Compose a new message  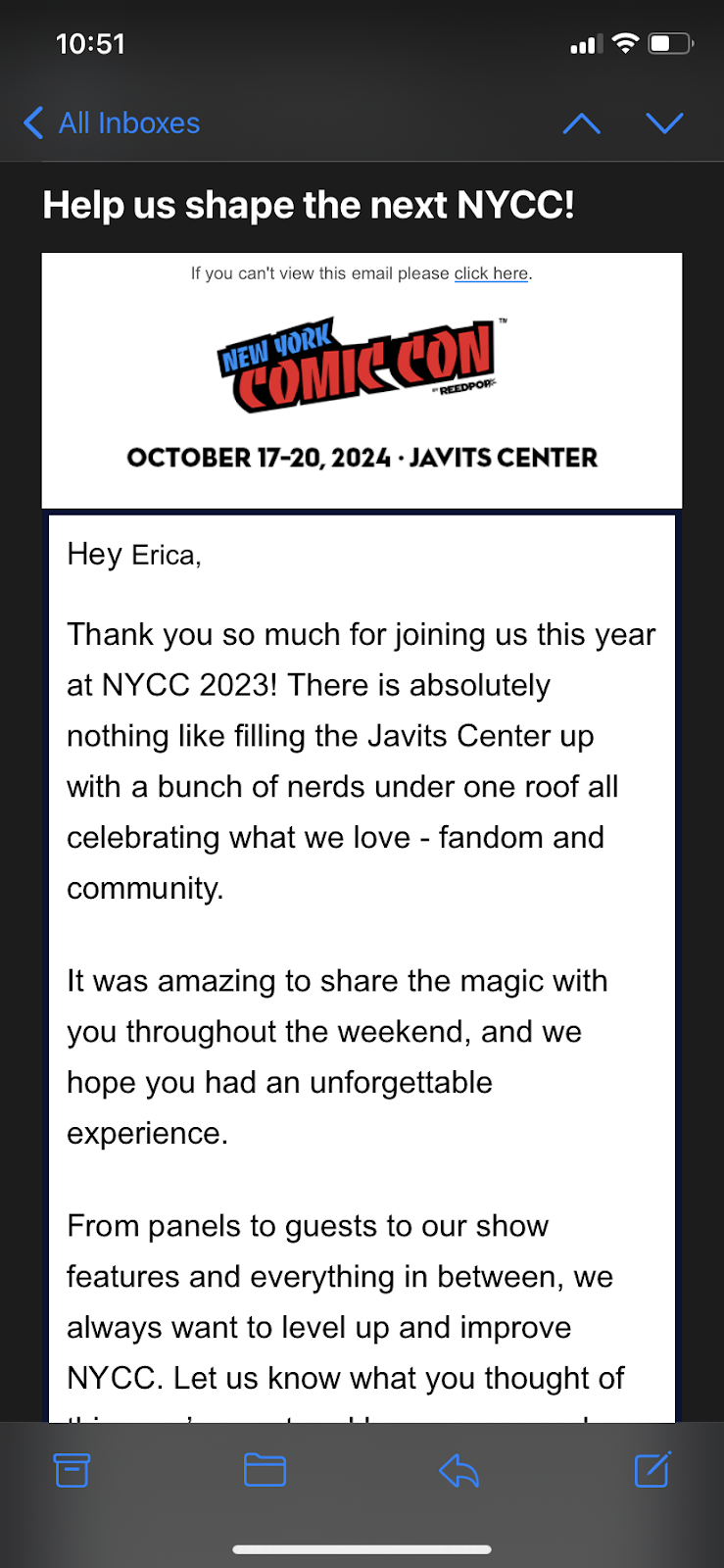pos(652,1470)
